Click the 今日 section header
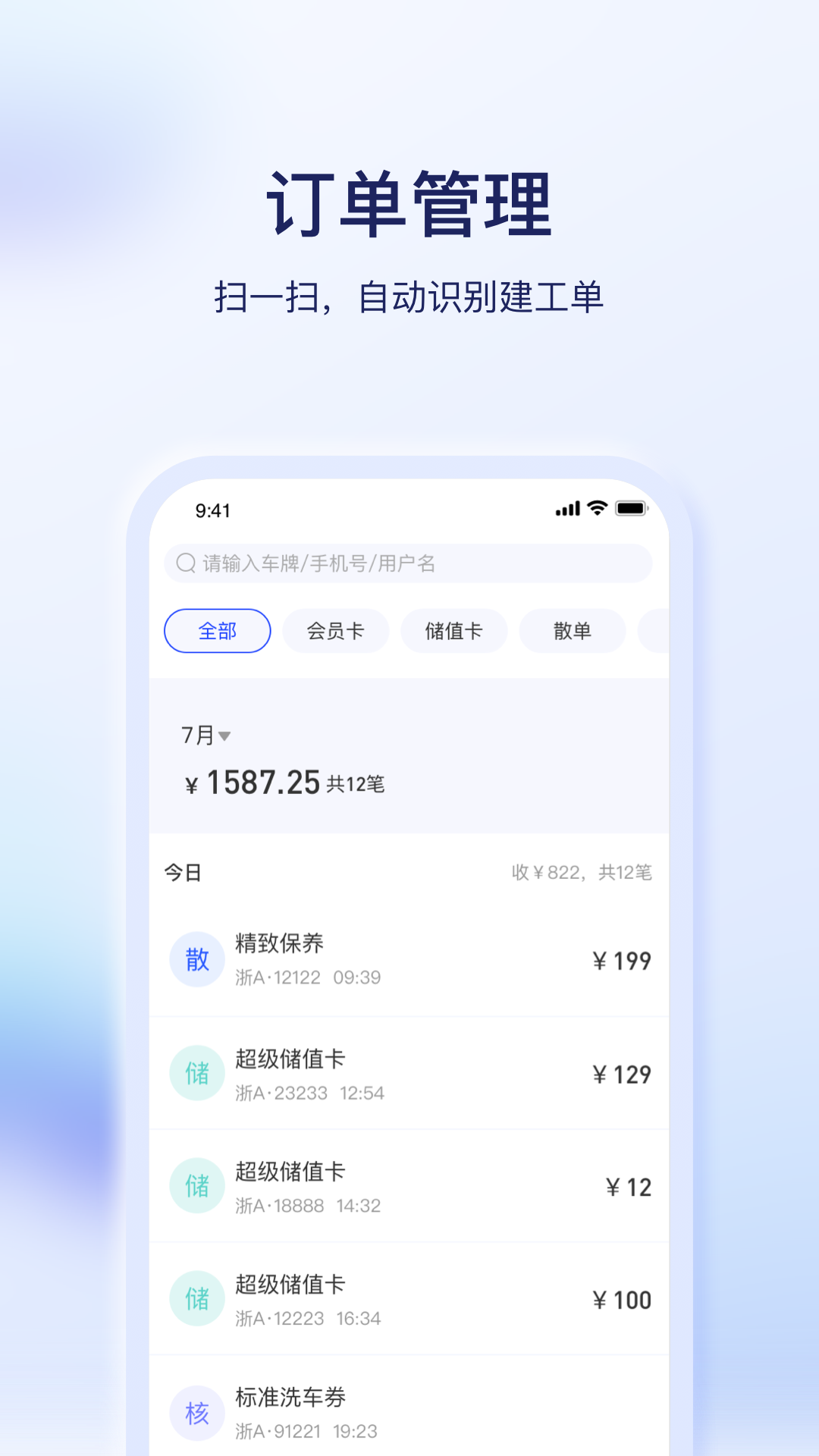This screenshot has height=1456, width=819. point(181,872)
